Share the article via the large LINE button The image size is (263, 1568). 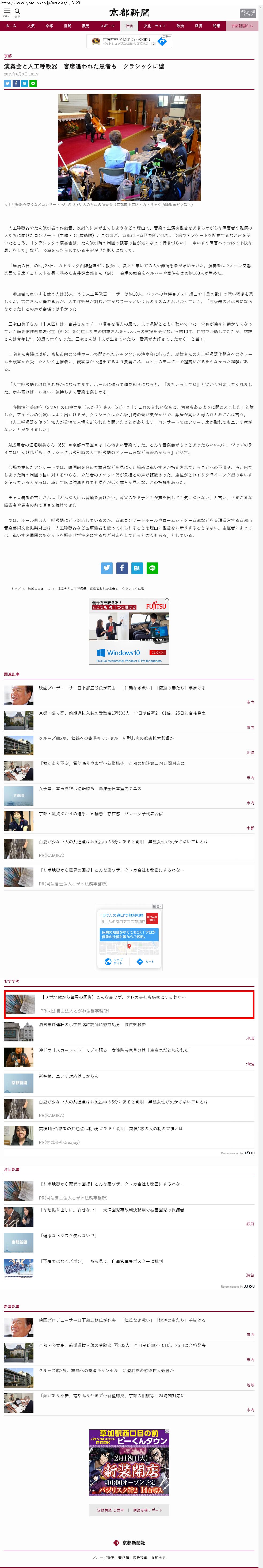(152, 568)
